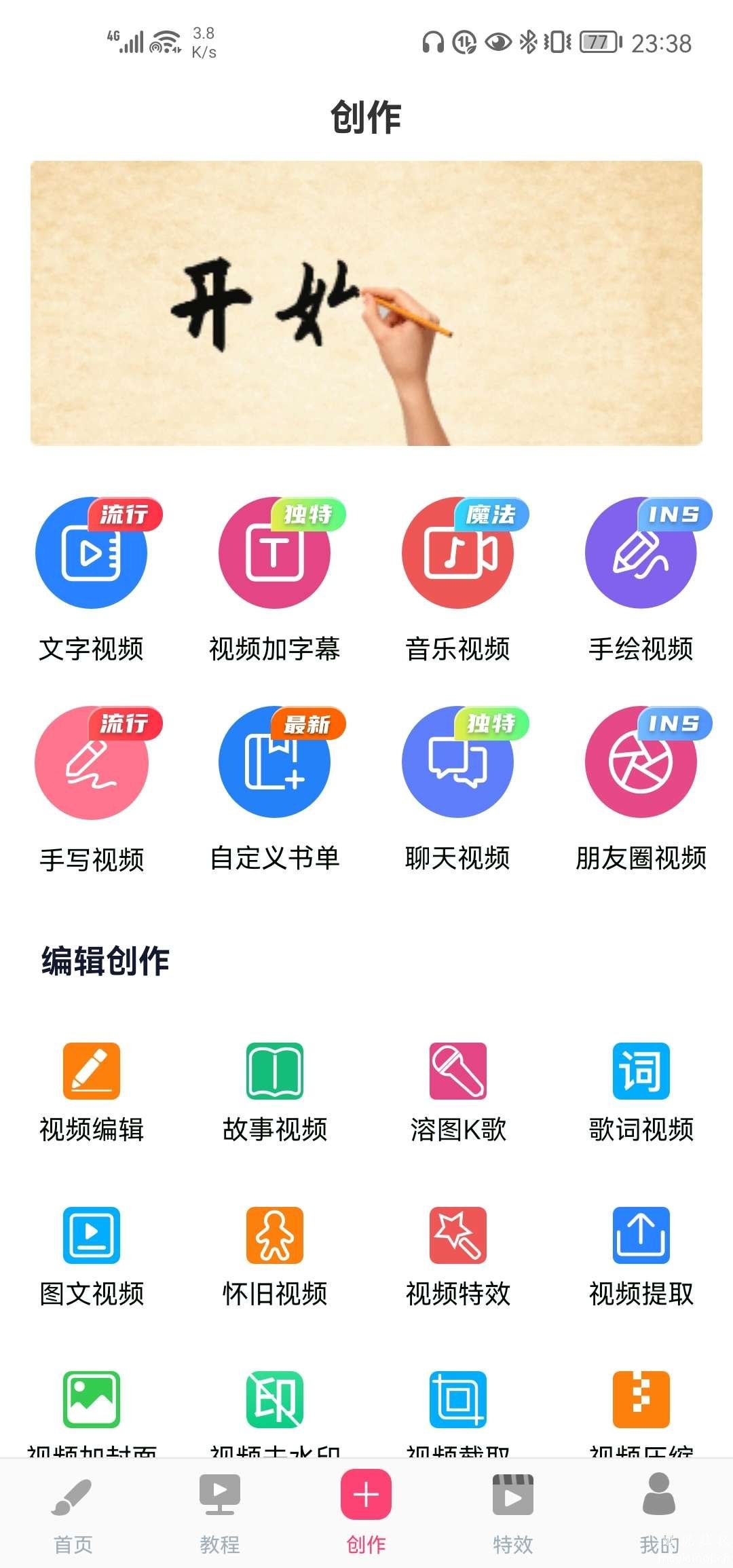Screen dimensions: 733x1568
Task: Open 视频特效 magic wand tool
Action: pos(457,1235)
